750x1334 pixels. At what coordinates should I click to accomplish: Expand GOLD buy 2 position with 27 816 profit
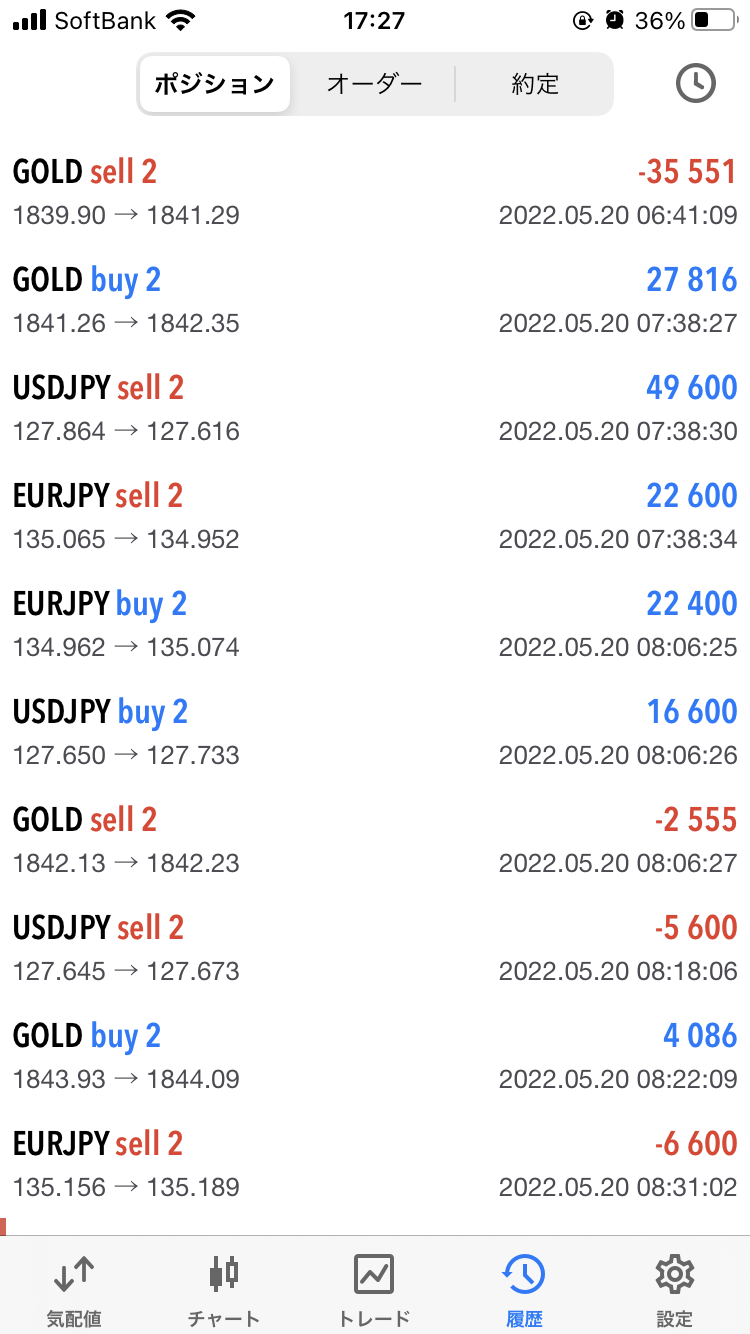pos(375,300)
